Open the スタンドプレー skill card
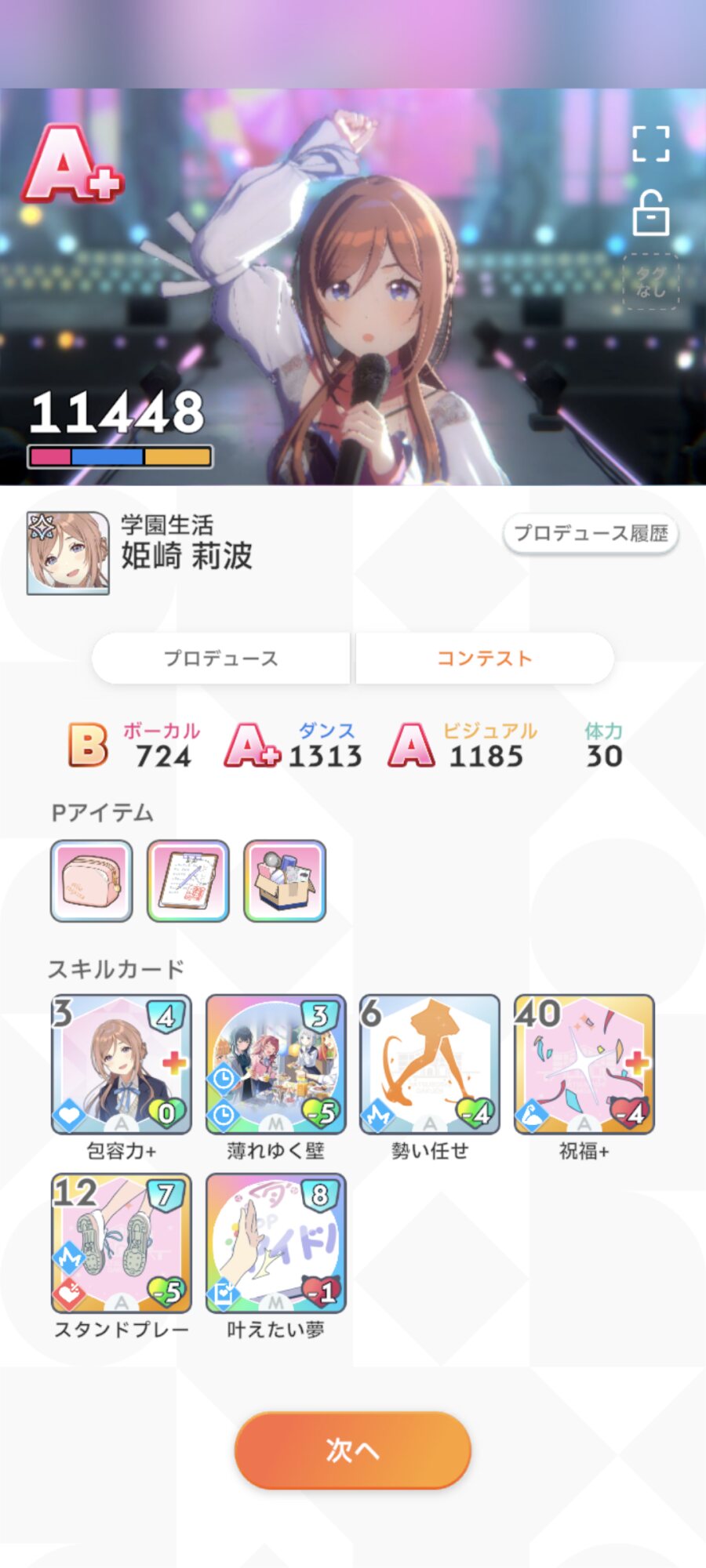The image size is (706, 1568). 122,1243
